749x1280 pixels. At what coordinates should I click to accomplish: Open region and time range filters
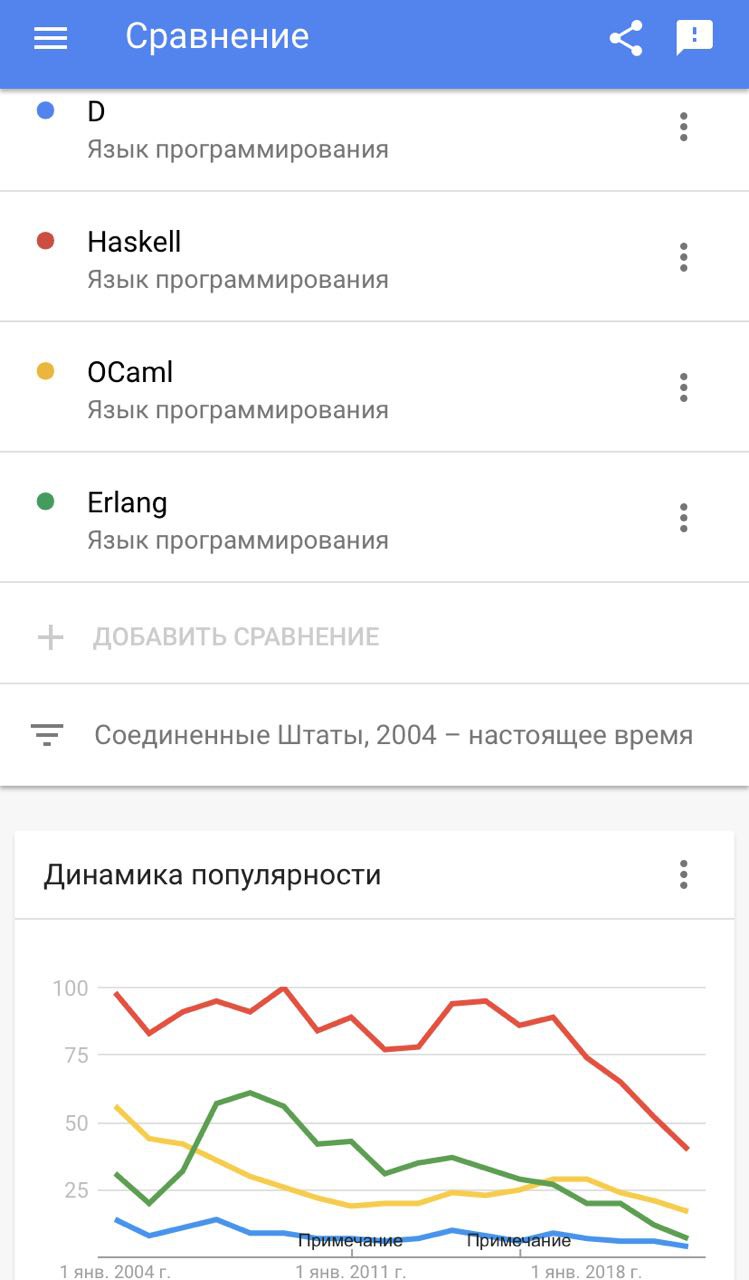(374, 735)
